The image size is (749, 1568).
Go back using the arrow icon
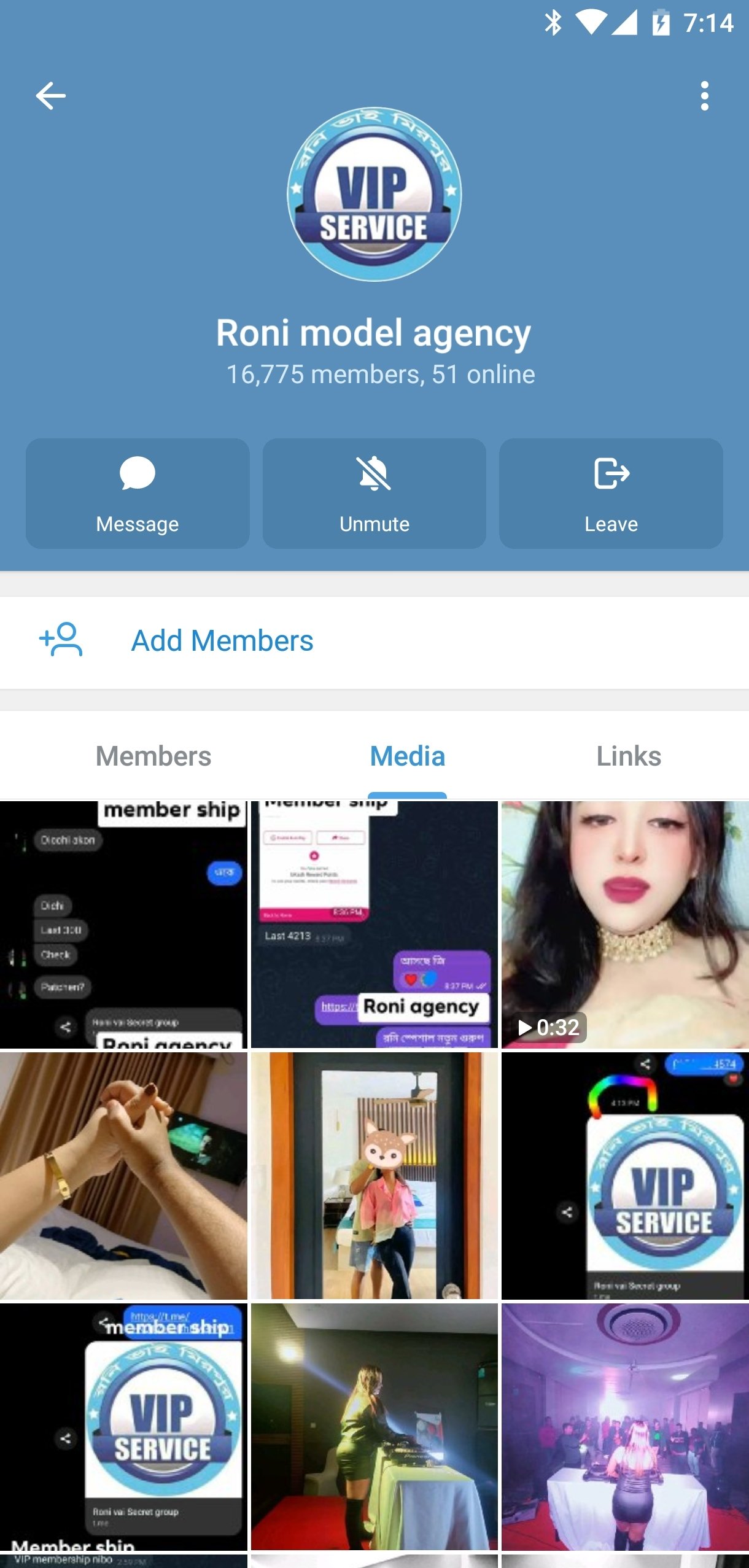point(50,96)
